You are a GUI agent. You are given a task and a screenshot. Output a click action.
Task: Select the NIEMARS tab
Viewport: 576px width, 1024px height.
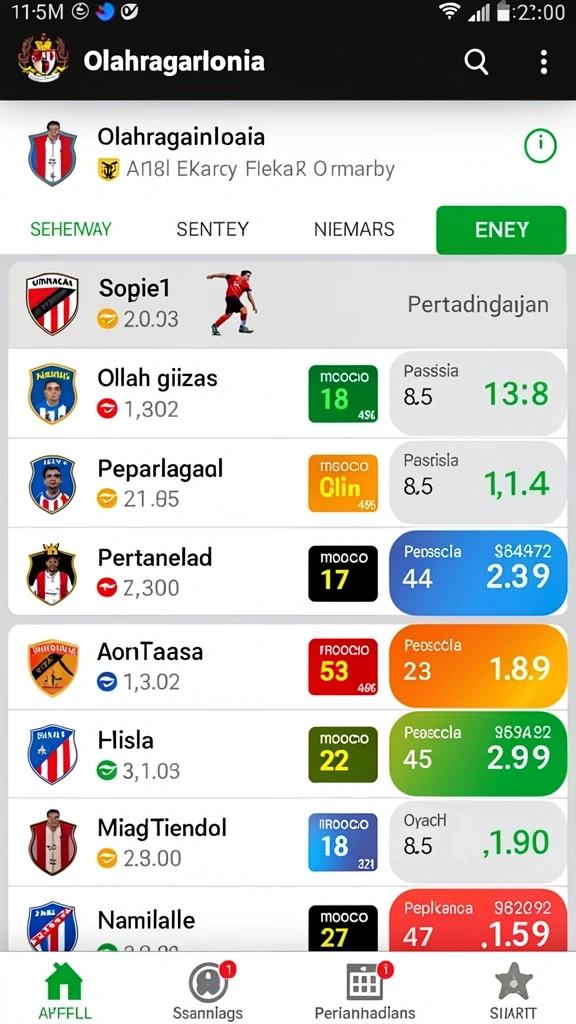pos(354,229)
